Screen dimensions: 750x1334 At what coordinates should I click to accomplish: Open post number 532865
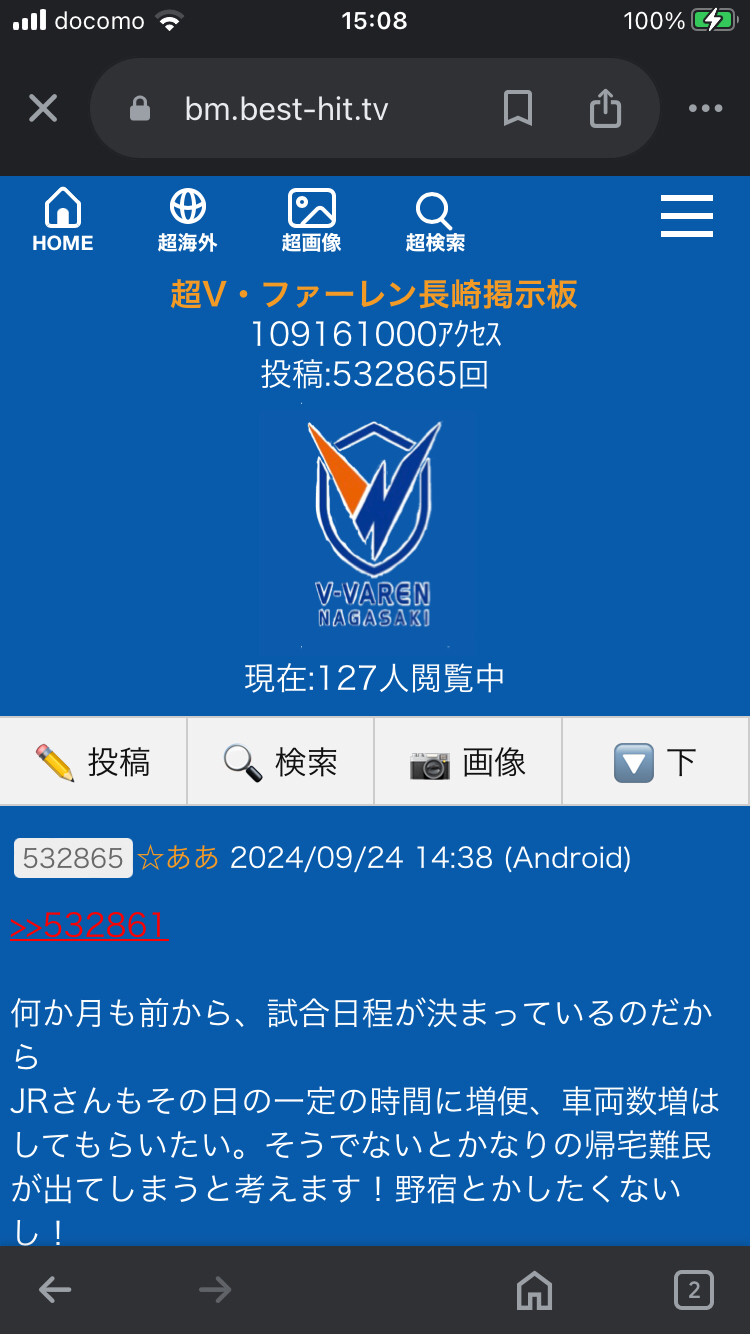tap(73, 858)
